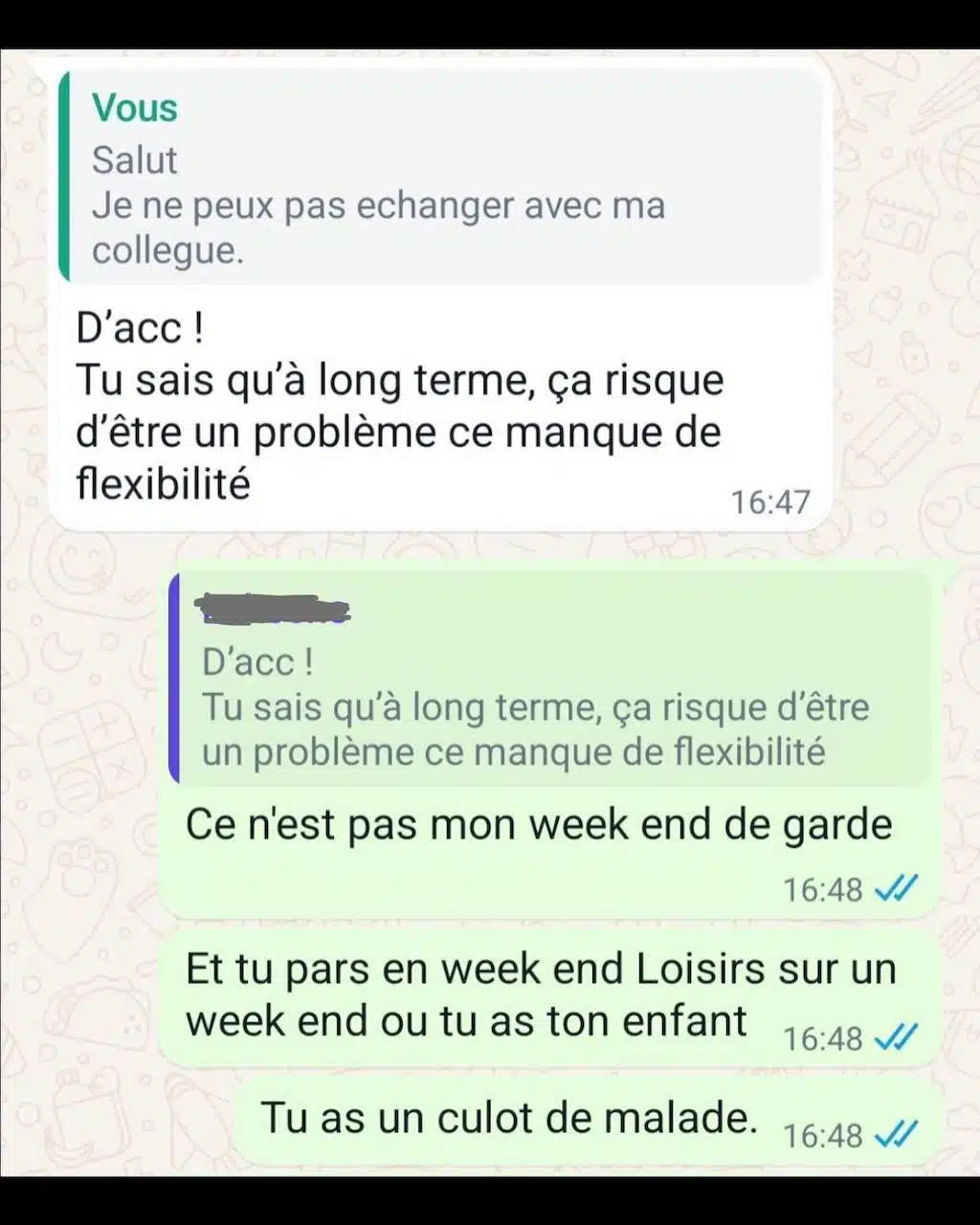The height and width of the screenshot is (1225, 980).
Task: Jump to quoted message 'Je ne peux pas echanger'
Action: (440, 179)
